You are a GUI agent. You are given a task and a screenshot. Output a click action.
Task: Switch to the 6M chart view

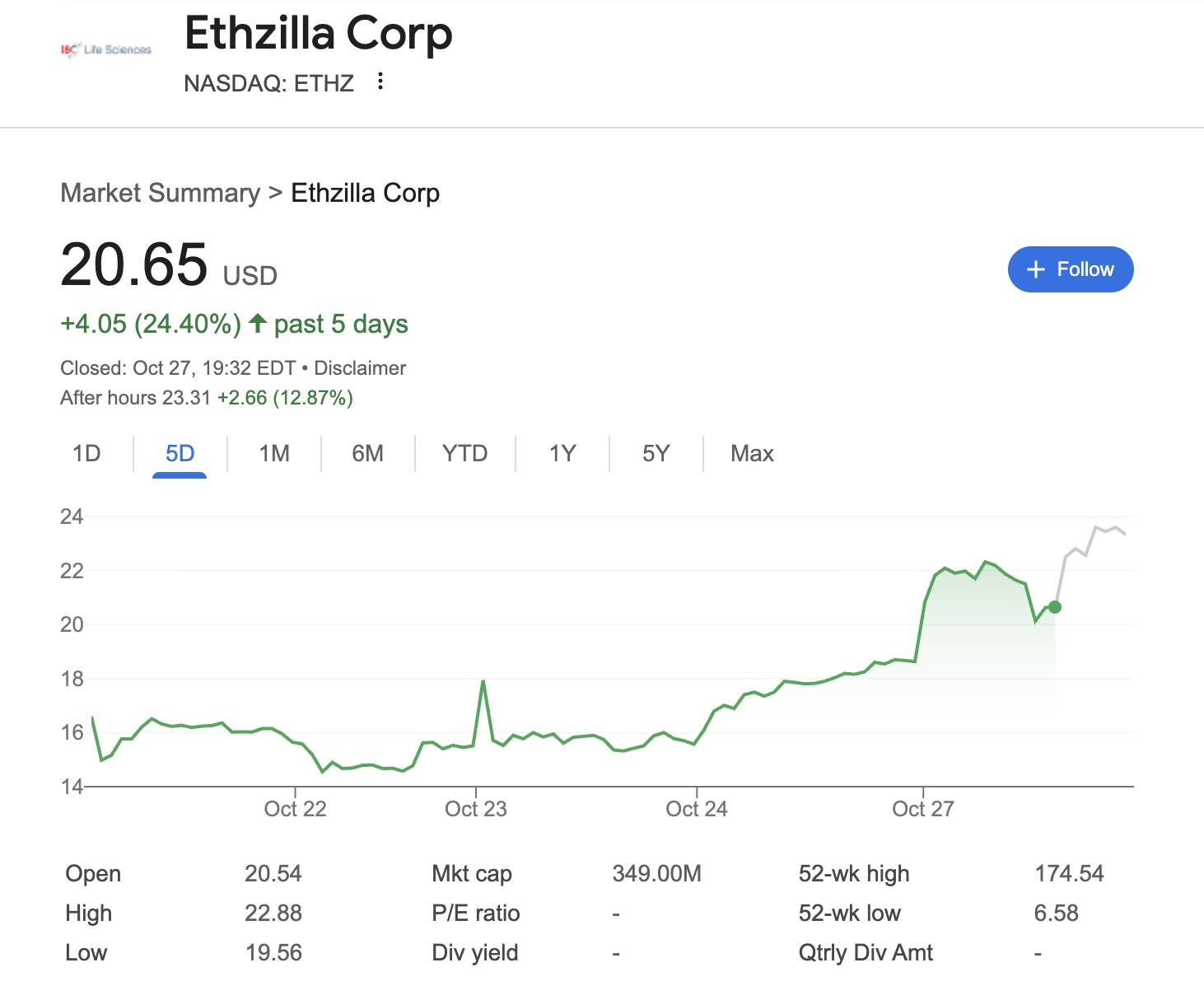click(x=367, y=454)
